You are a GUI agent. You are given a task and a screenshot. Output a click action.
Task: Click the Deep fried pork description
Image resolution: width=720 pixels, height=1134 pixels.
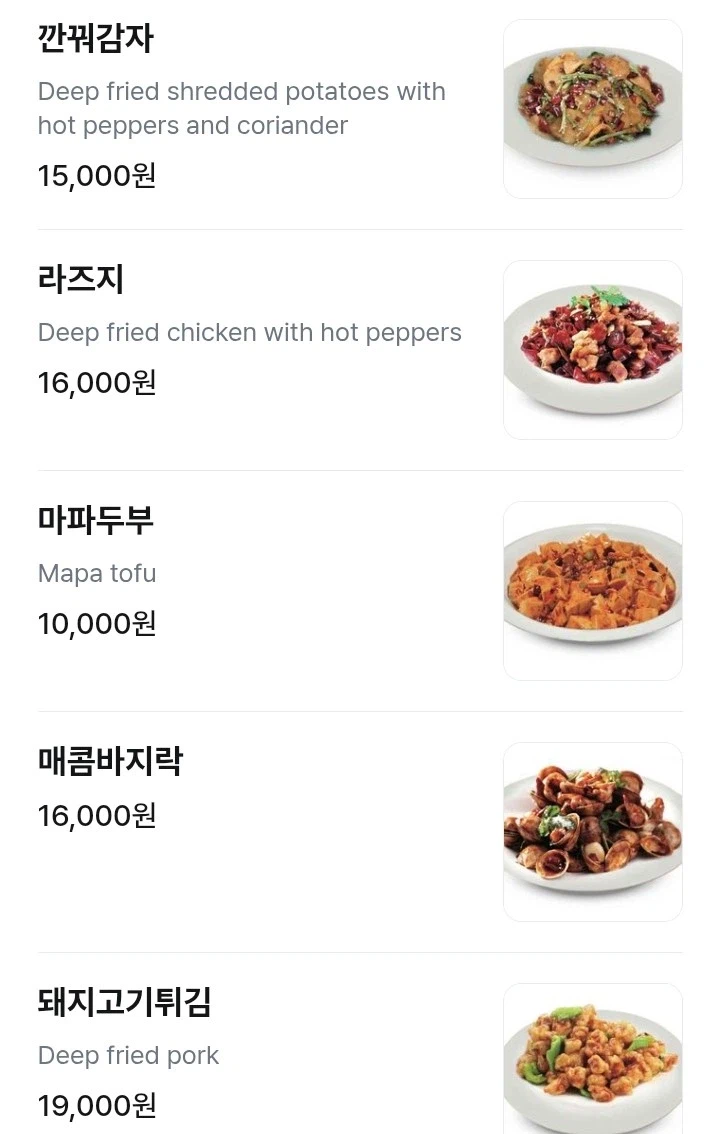pyautogui.click(x=128, y=1055)
